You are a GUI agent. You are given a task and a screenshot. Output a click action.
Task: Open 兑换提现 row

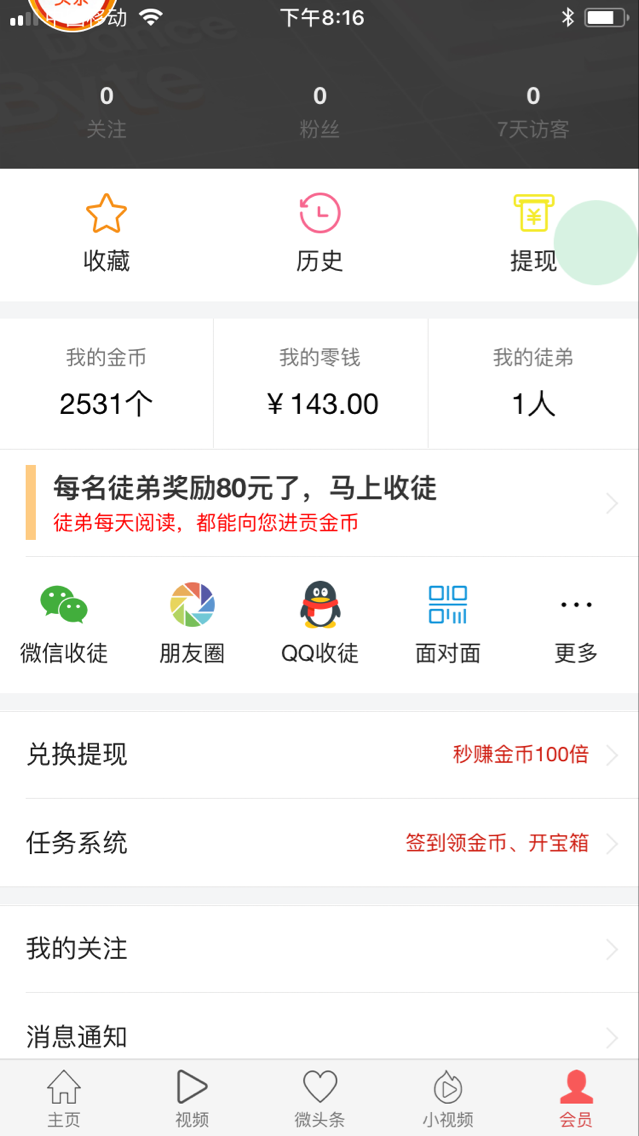click(320, 755)
